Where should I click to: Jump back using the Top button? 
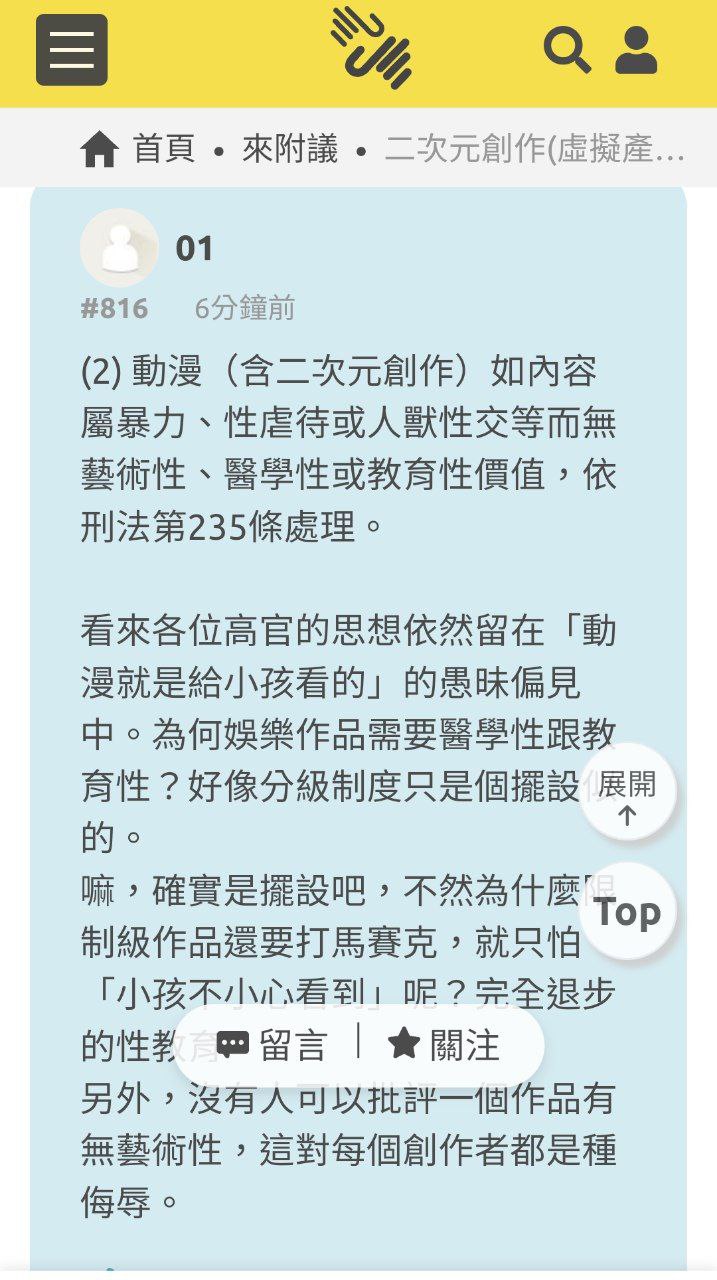627,911
